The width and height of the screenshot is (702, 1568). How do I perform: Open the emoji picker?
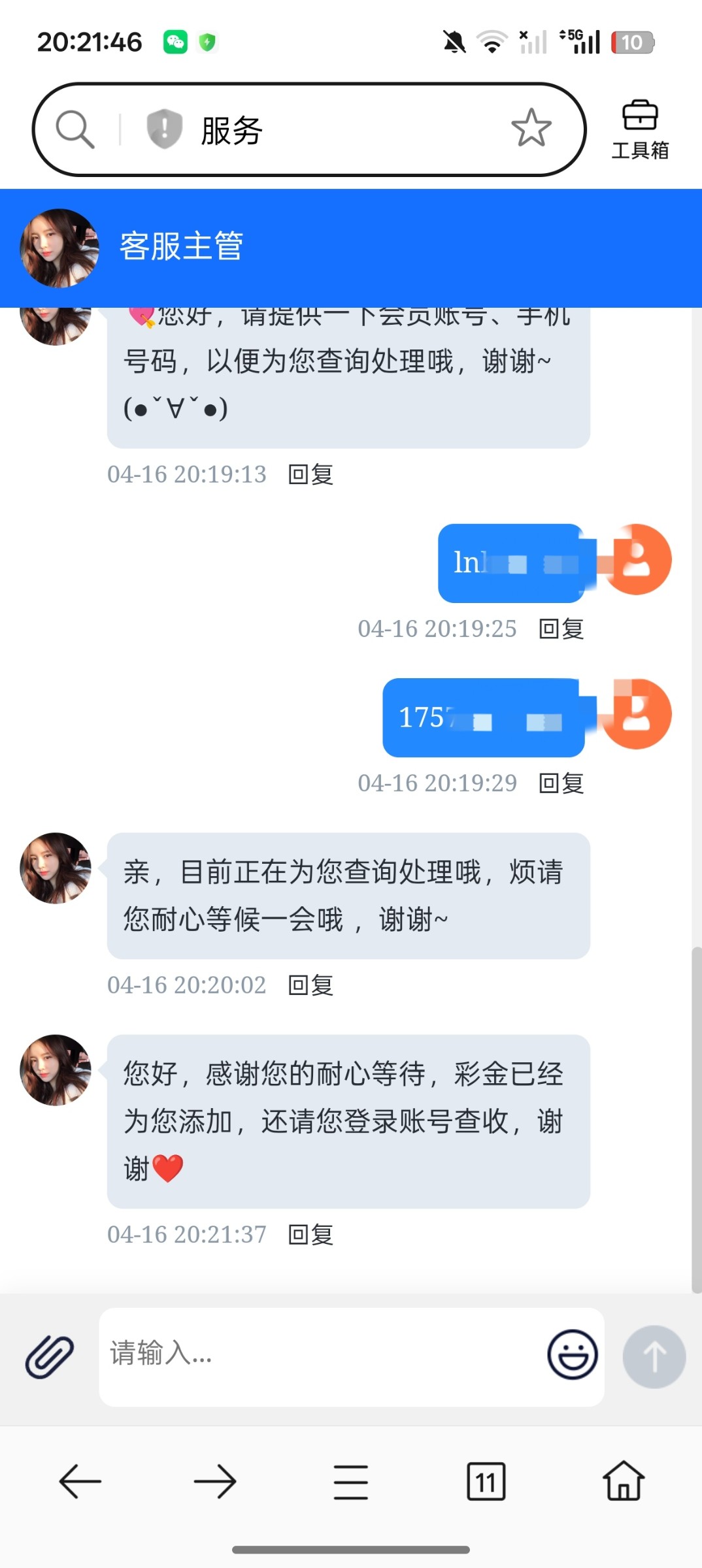tap(572, 1355)
